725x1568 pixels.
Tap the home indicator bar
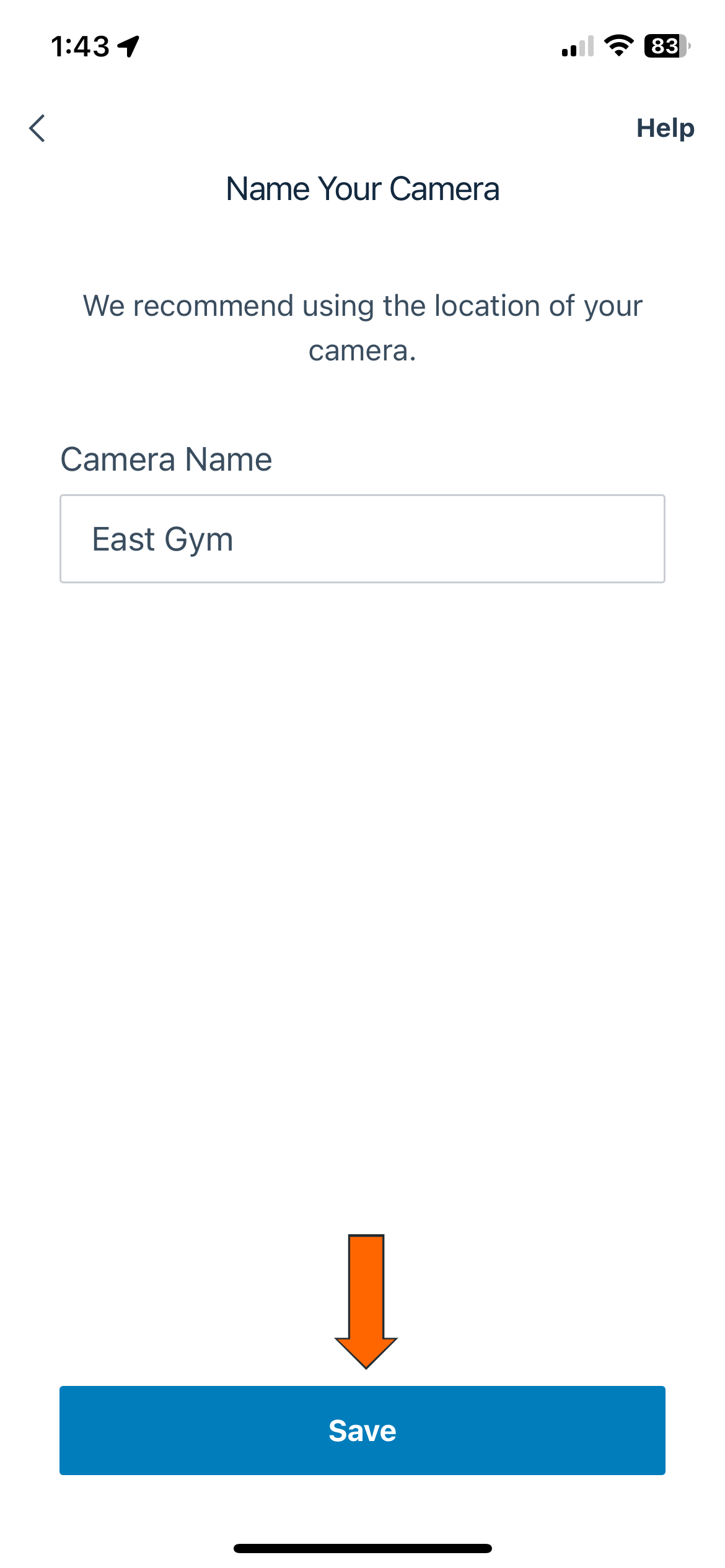(x=362, y=1548)
